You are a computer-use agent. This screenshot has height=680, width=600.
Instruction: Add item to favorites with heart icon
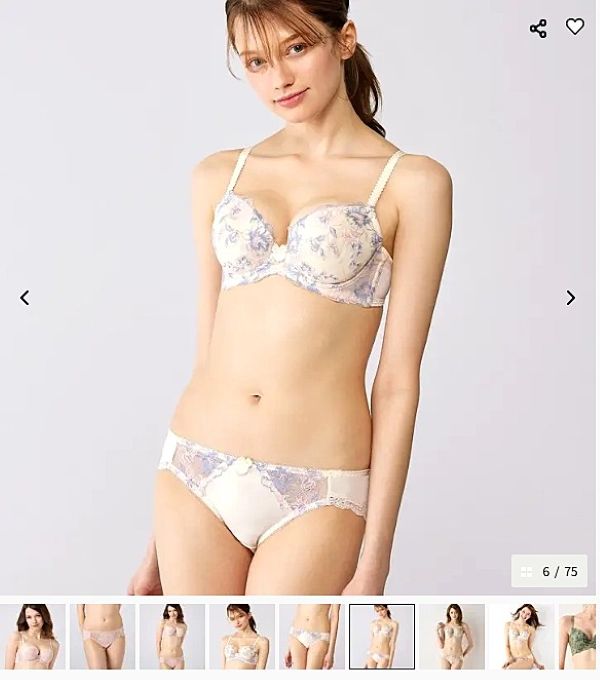pos(575,27)
